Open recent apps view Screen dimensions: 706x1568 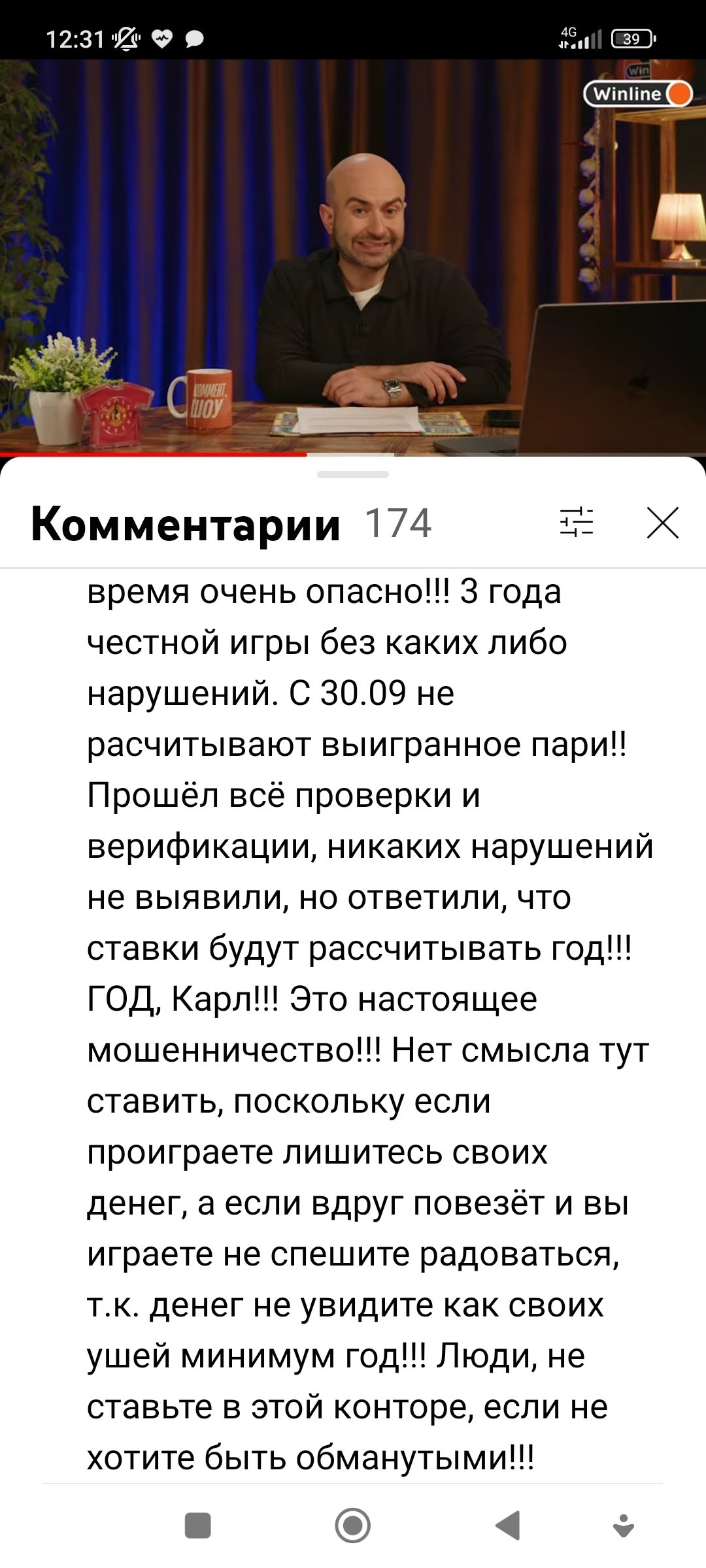198,1526
